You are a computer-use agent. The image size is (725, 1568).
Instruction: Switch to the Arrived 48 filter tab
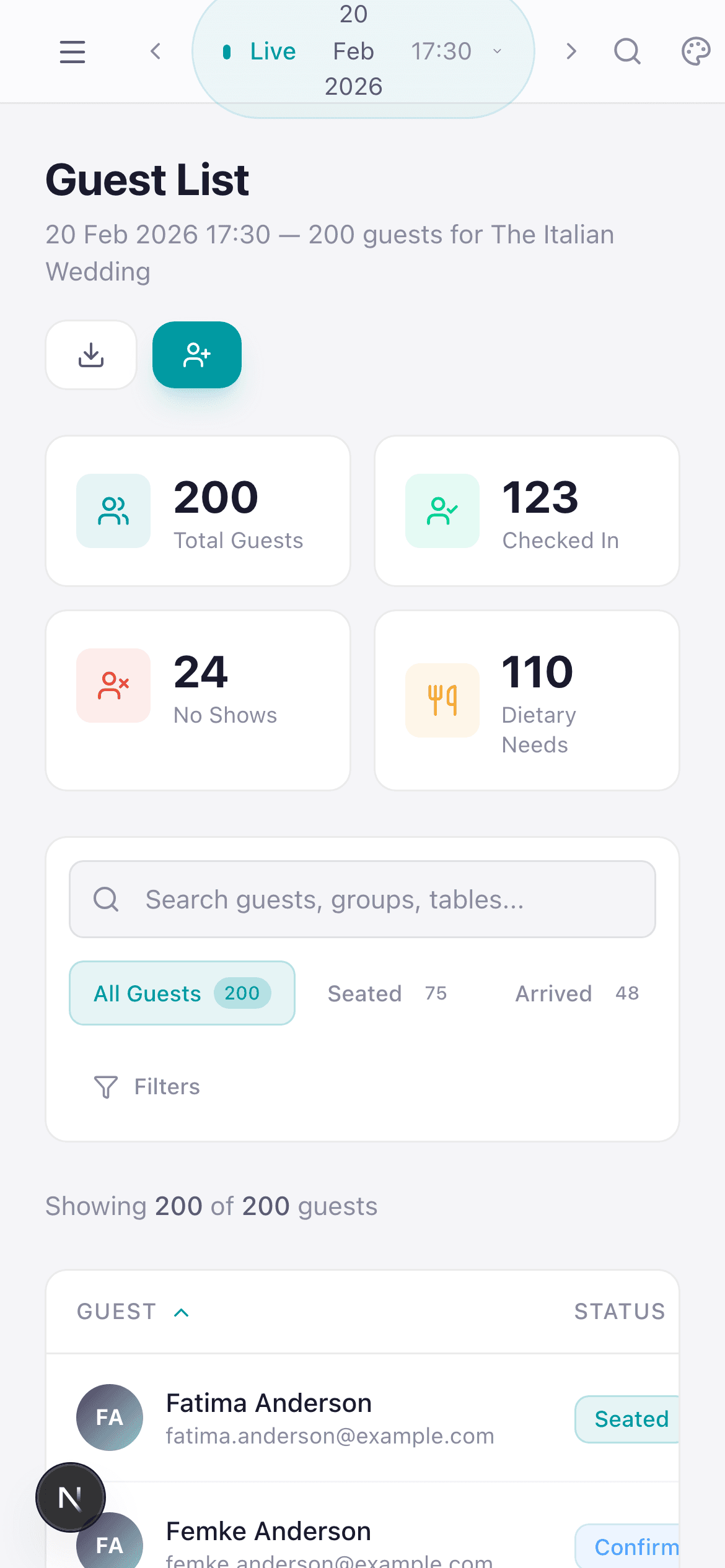574,993
